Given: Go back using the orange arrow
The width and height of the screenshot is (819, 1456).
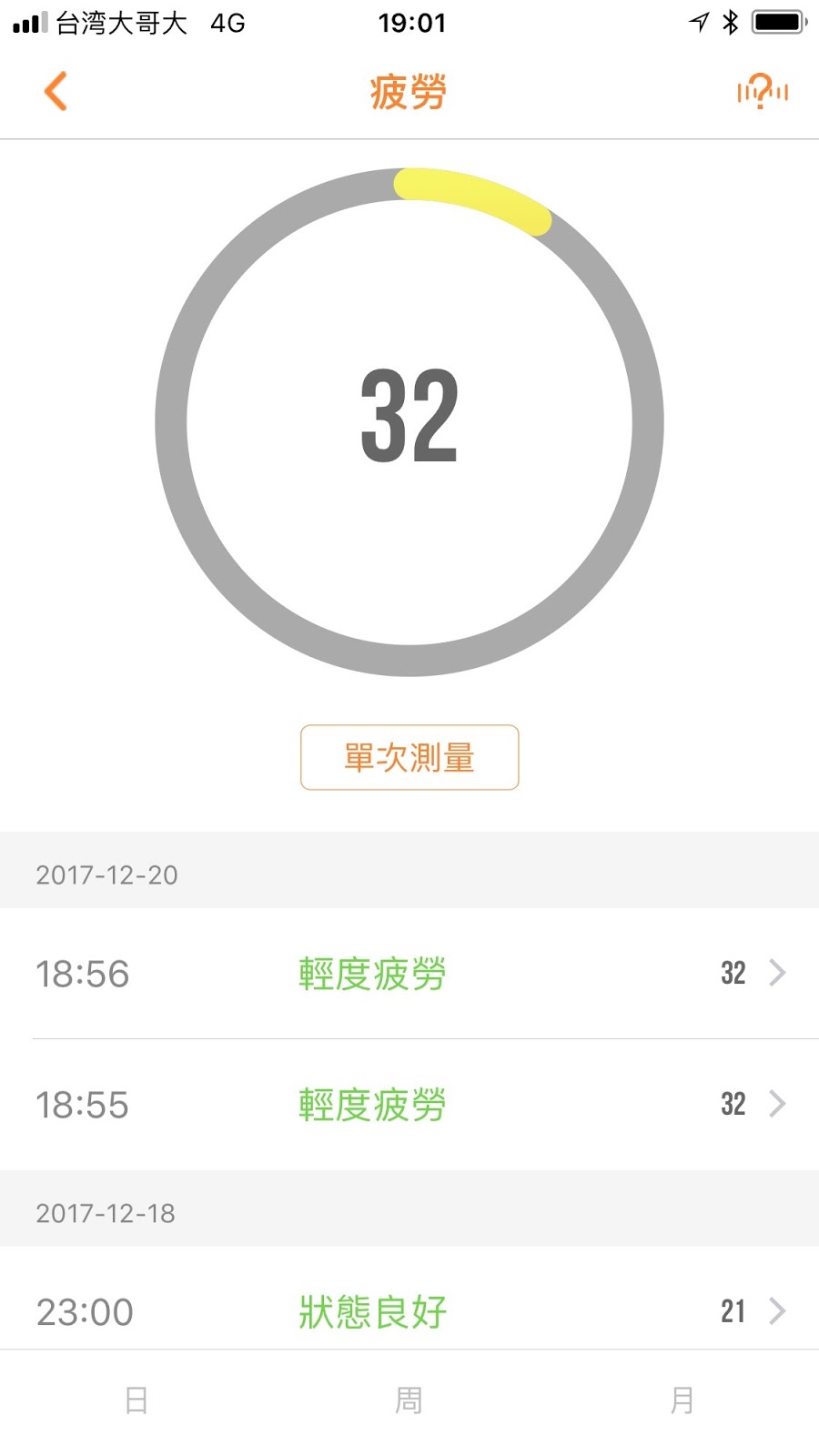Looking at the screenshot, I should pyautogui.click(x=56, y=92).
